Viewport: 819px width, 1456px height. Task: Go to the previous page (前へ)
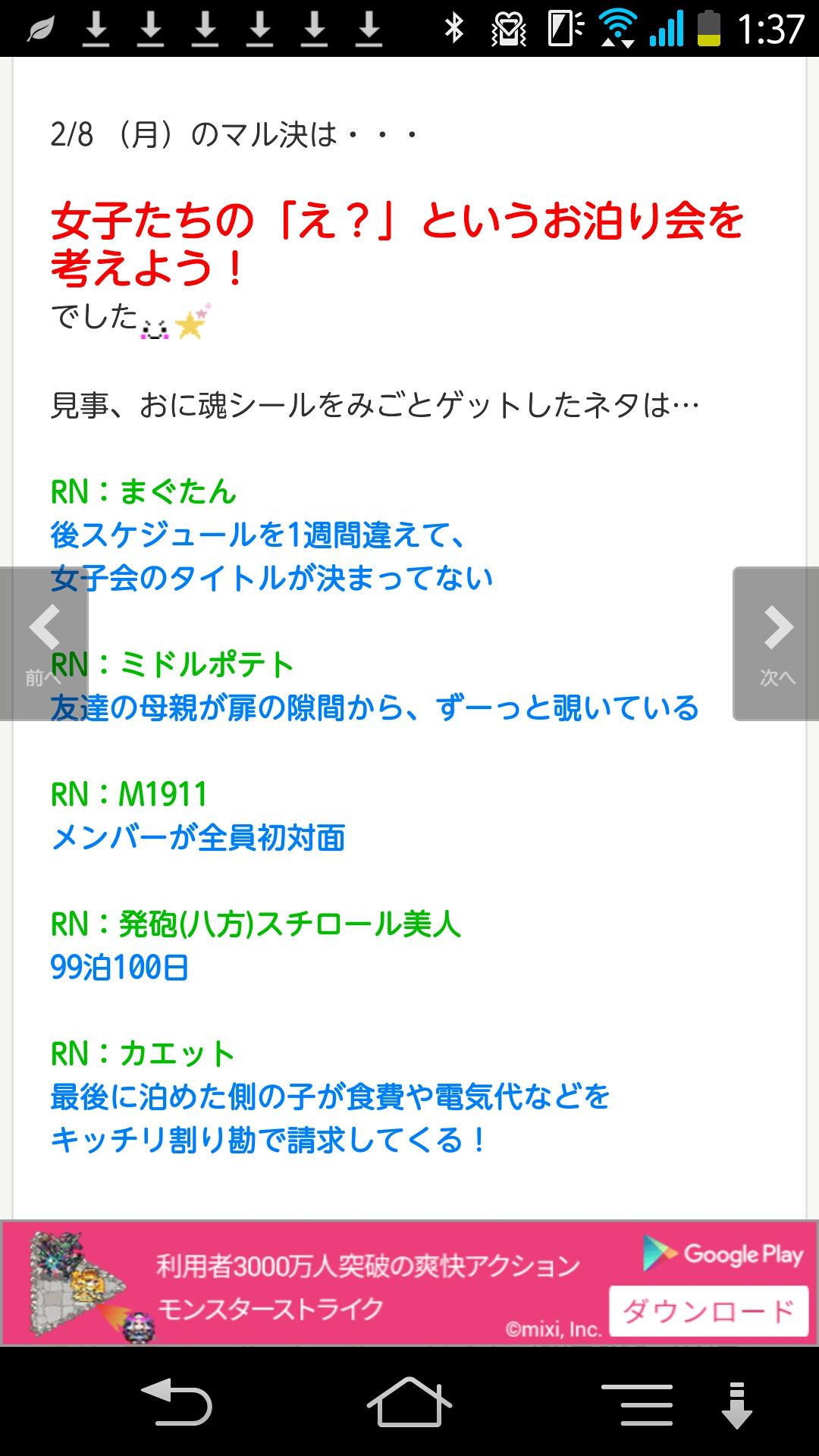click(43, 643)
